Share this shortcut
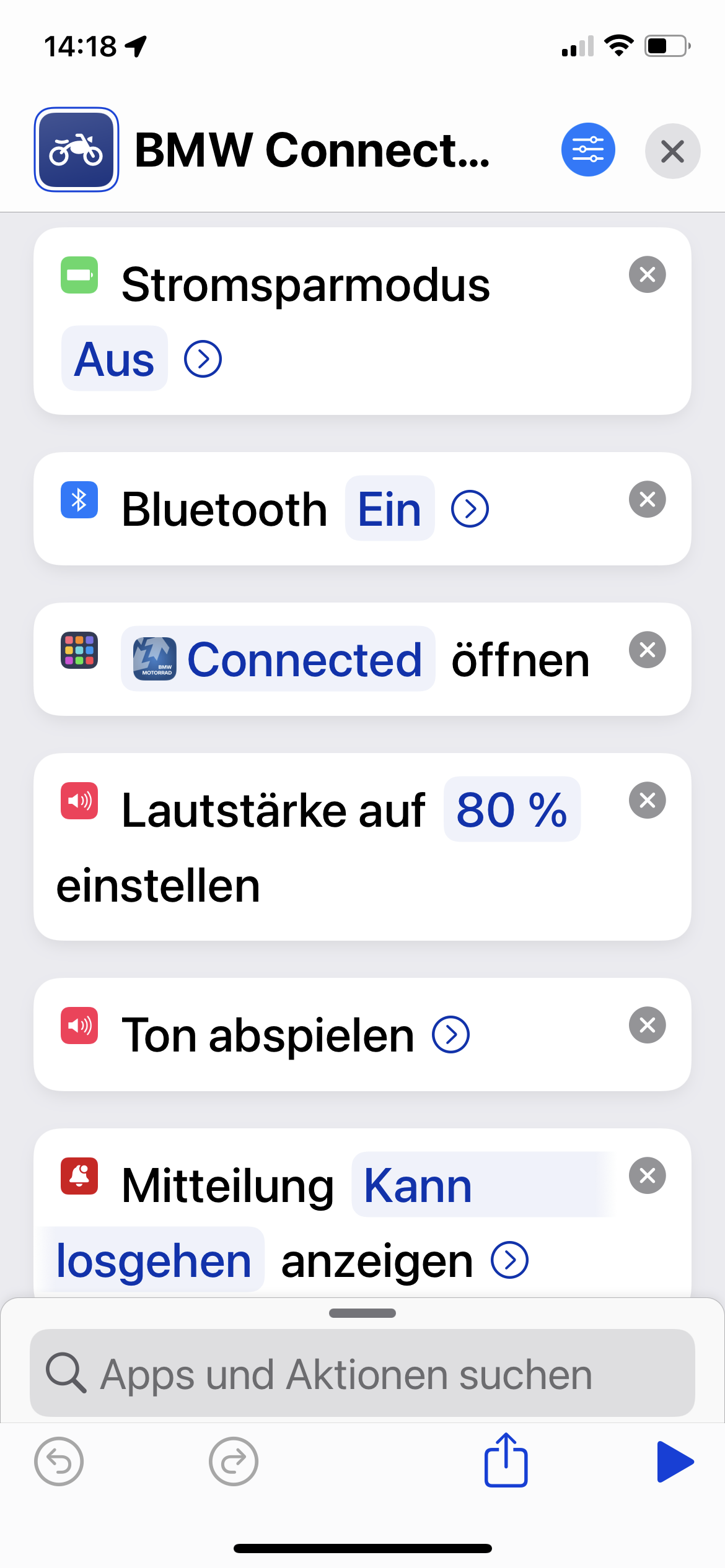 pos(506,1461)
